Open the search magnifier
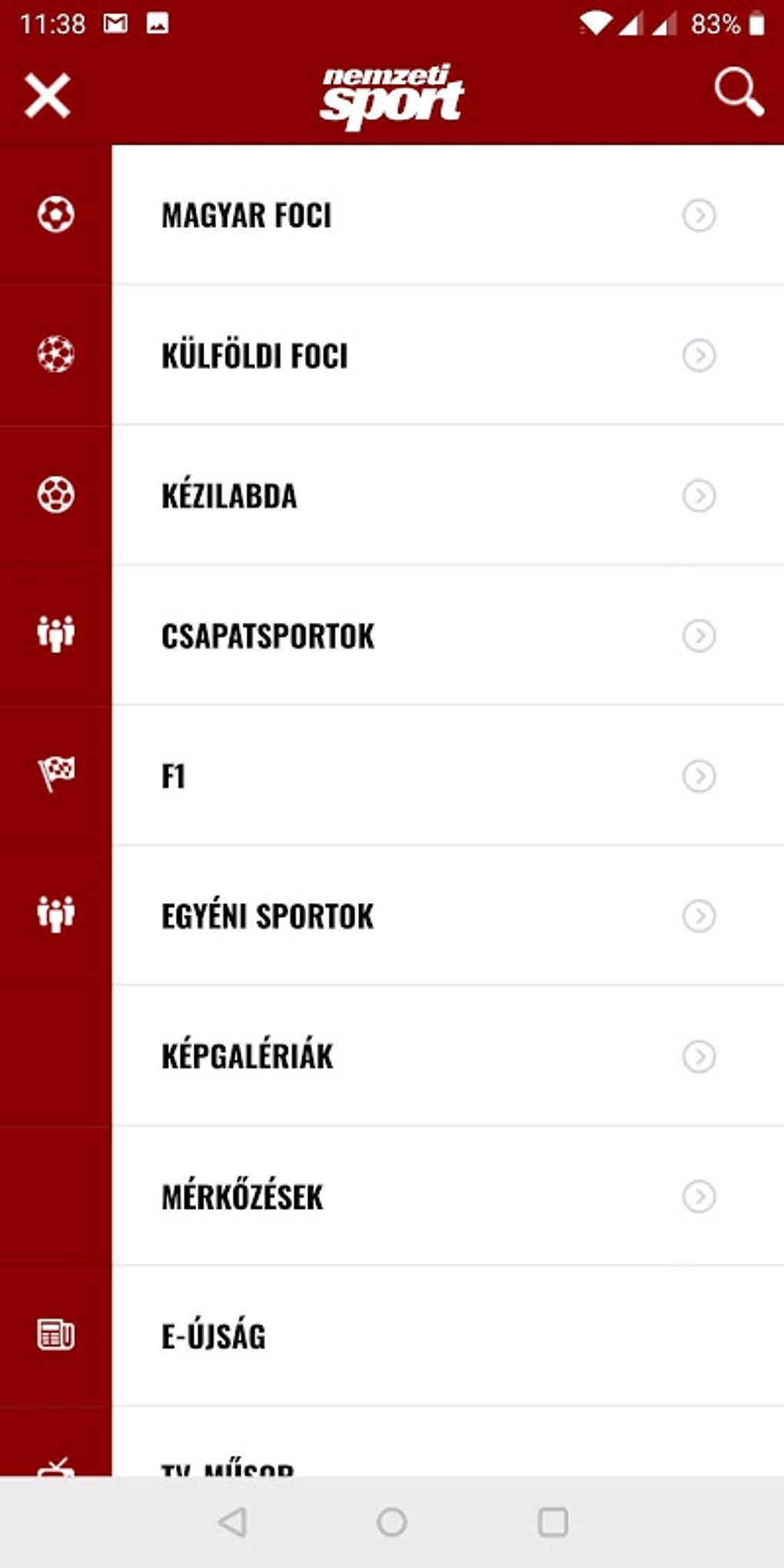The width and height of the screenshot is (784, 1568). (739, 92)
